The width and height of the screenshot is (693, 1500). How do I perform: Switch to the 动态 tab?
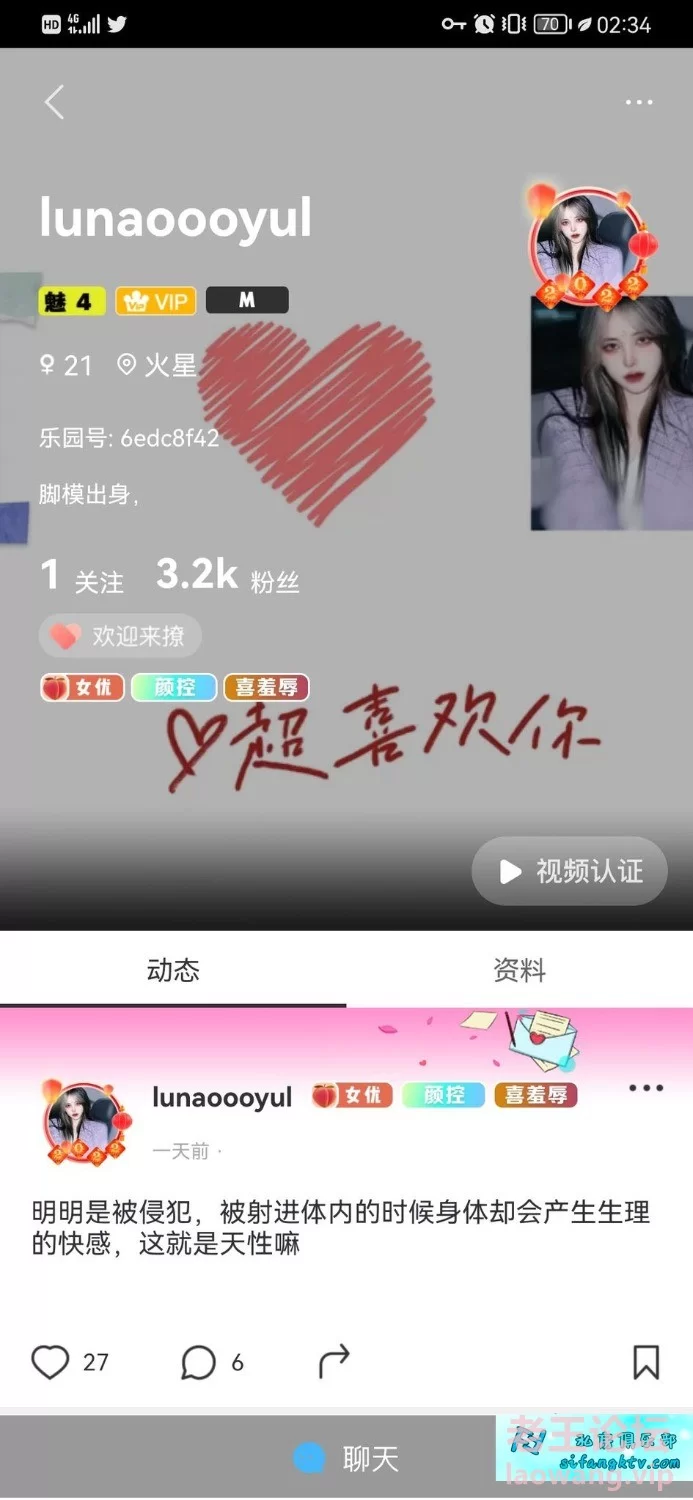[x=173, y=970]
